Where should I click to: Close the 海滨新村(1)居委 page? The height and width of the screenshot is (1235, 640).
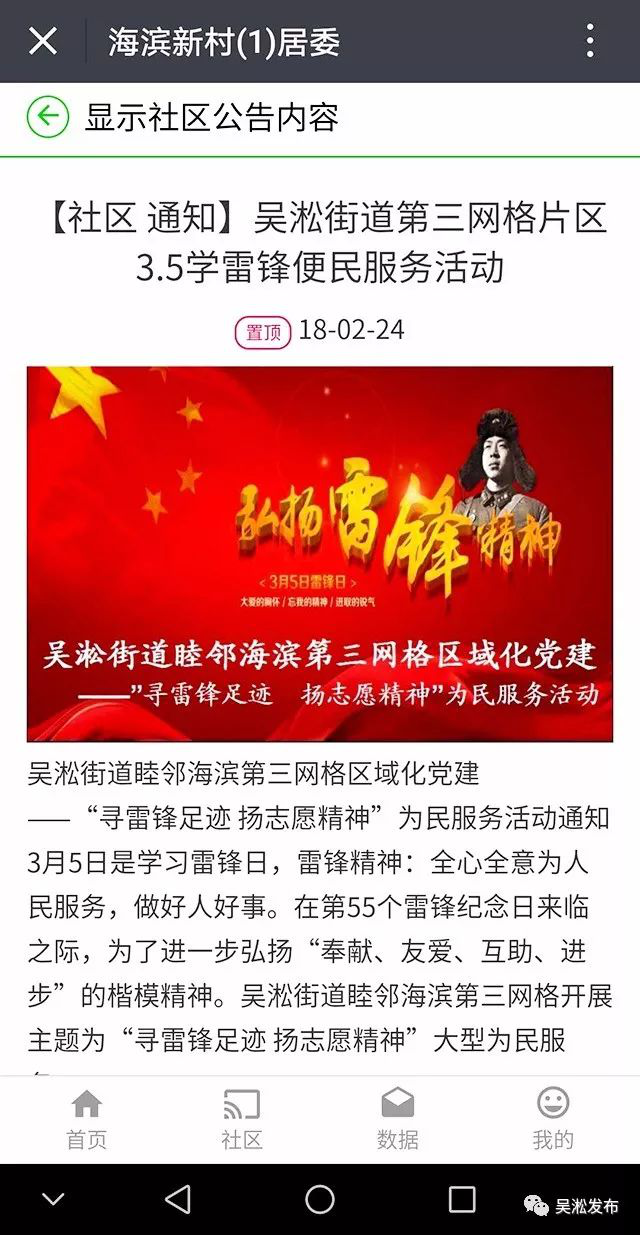pos(43,41)
